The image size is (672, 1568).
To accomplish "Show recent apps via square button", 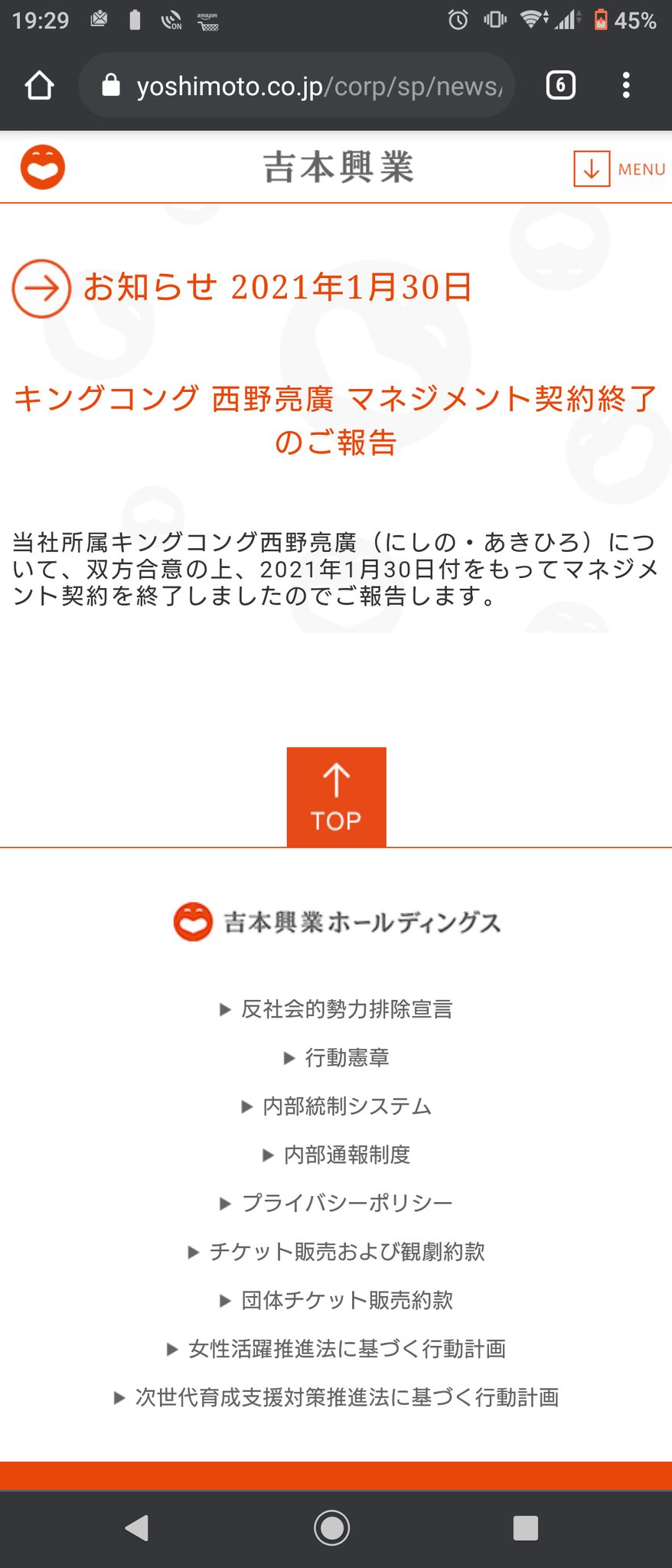I will (525, 1527).
